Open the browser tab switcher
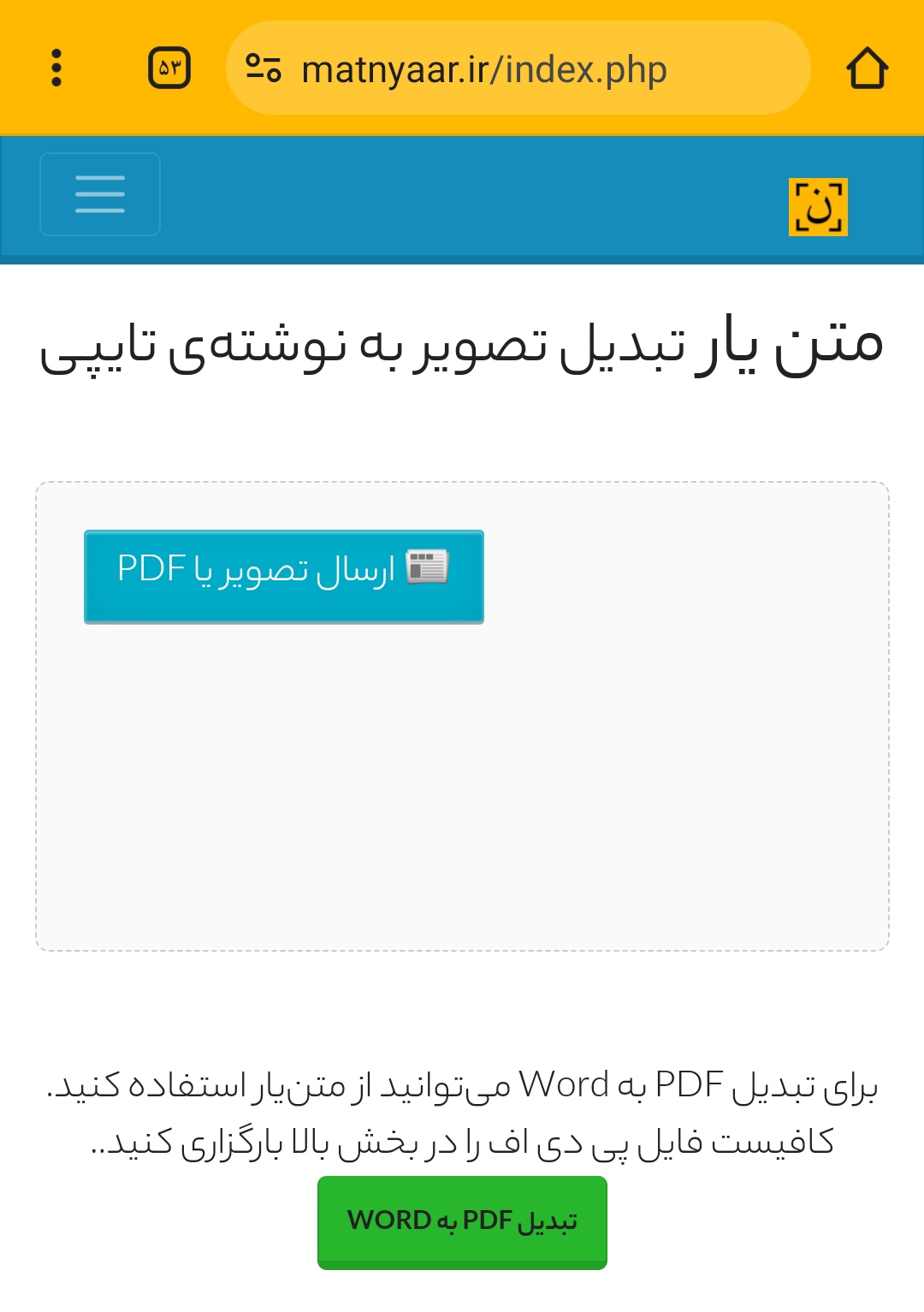Screen dimensions: 924x1312 169,68
